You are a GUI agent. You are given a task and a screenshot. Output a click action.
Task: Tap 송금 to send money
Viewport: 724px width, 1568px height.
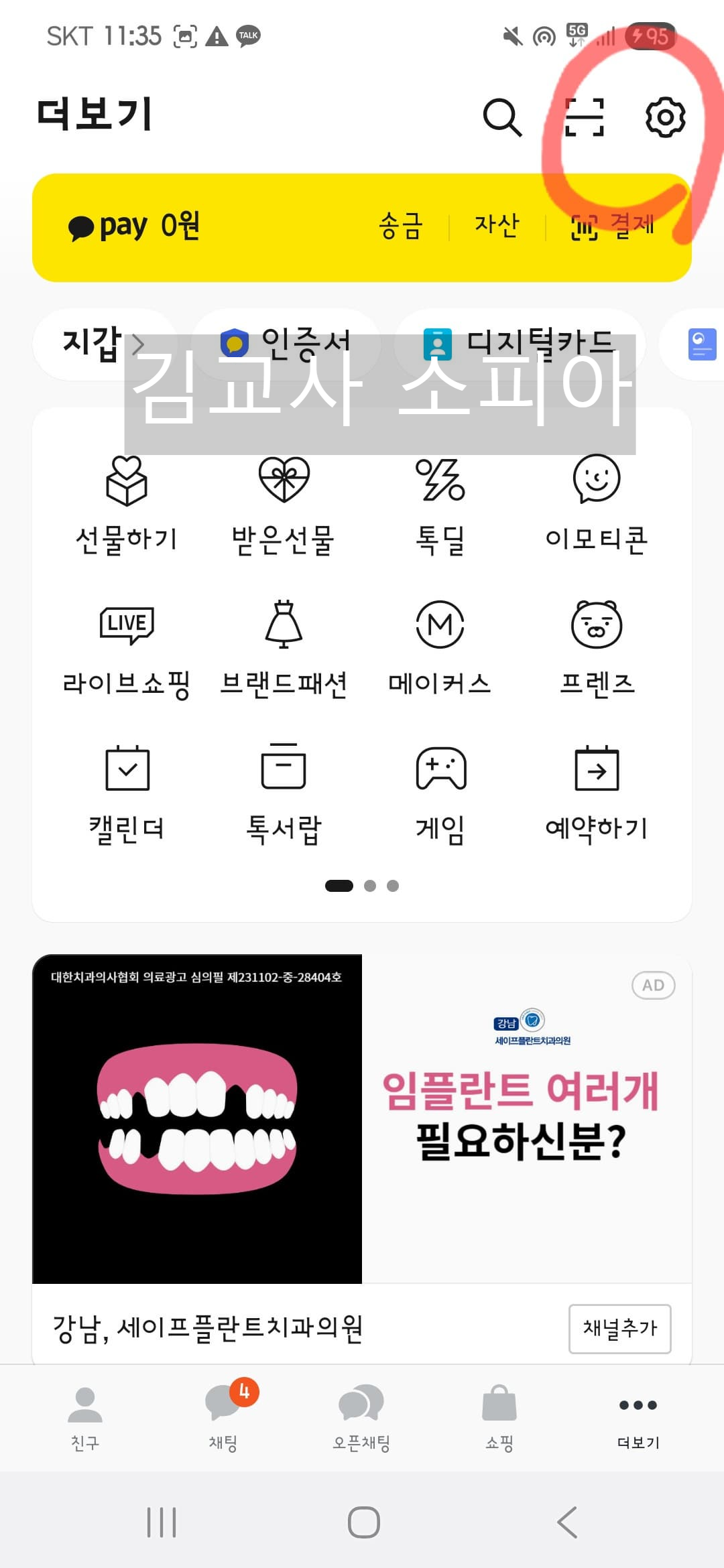coord(400,226)
